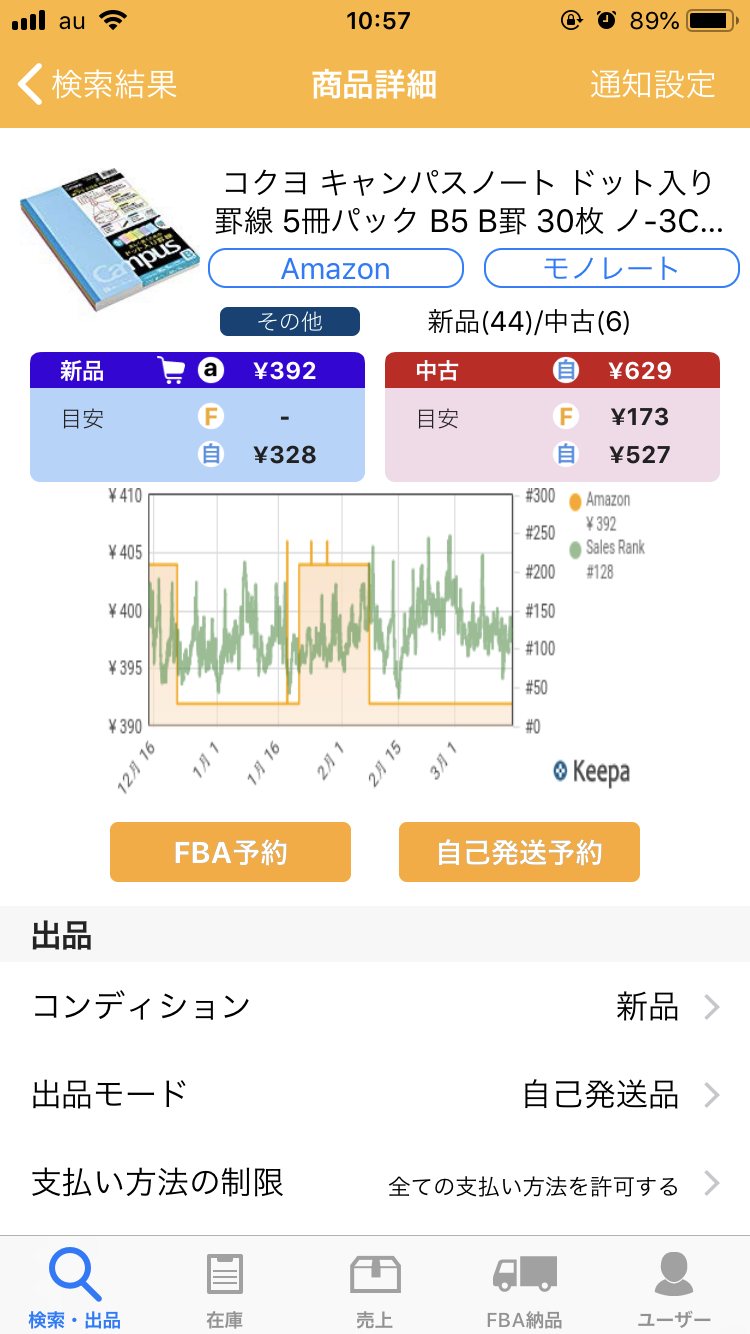Tap the FBA予約 button
750x1334 pixels.
click(230, 852)
